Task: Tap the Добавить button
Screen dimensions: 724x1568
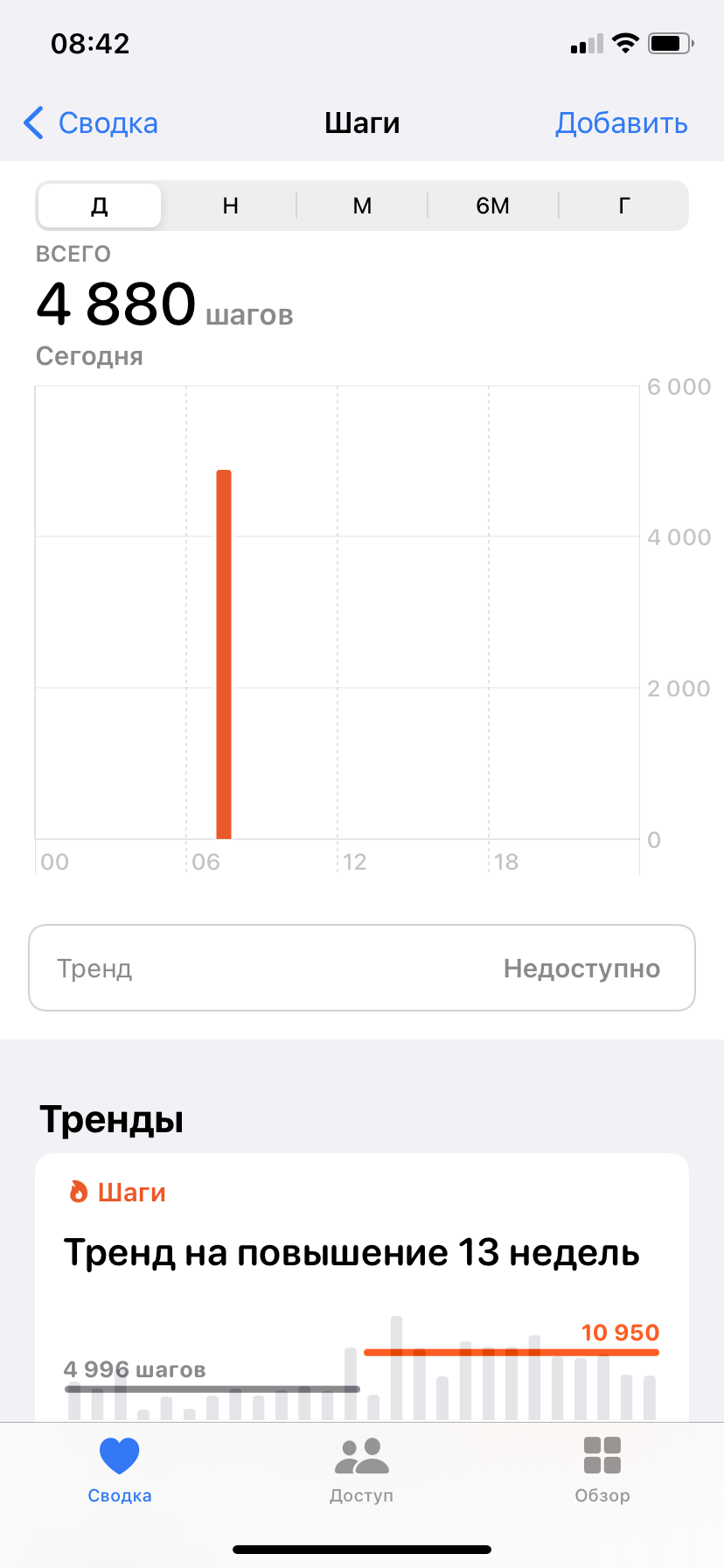Action: [x=622, y=122]
